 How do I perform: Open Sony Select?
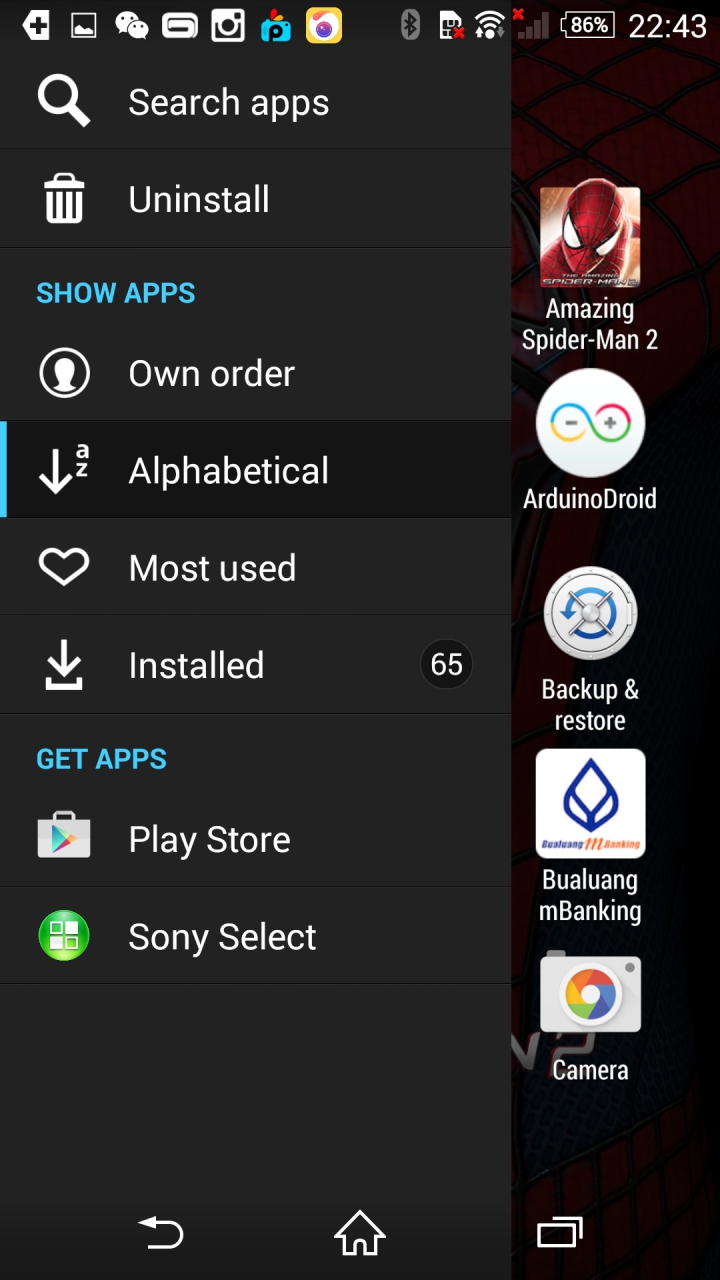[x=222, y=936]
